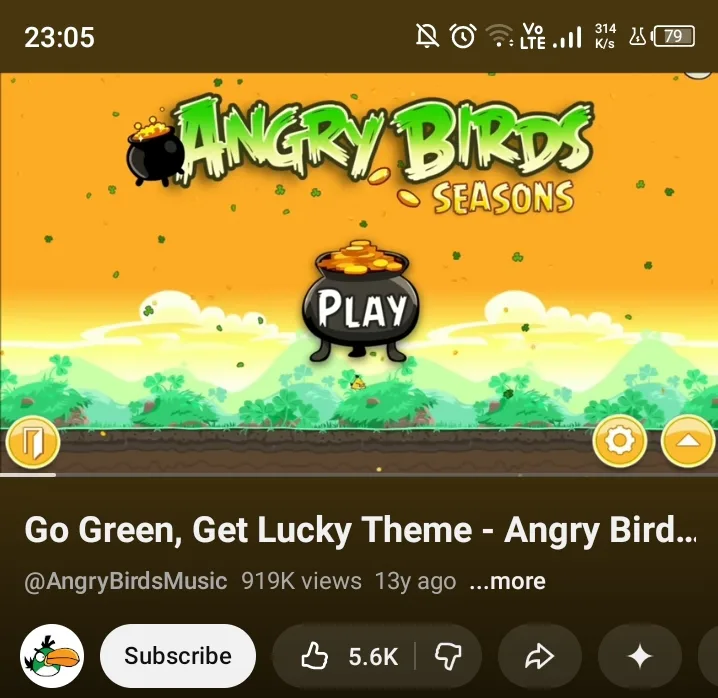Open the @AngryBirdsMusic channel handle
This screenshot has width=718, height=698.
click(126, 581)
